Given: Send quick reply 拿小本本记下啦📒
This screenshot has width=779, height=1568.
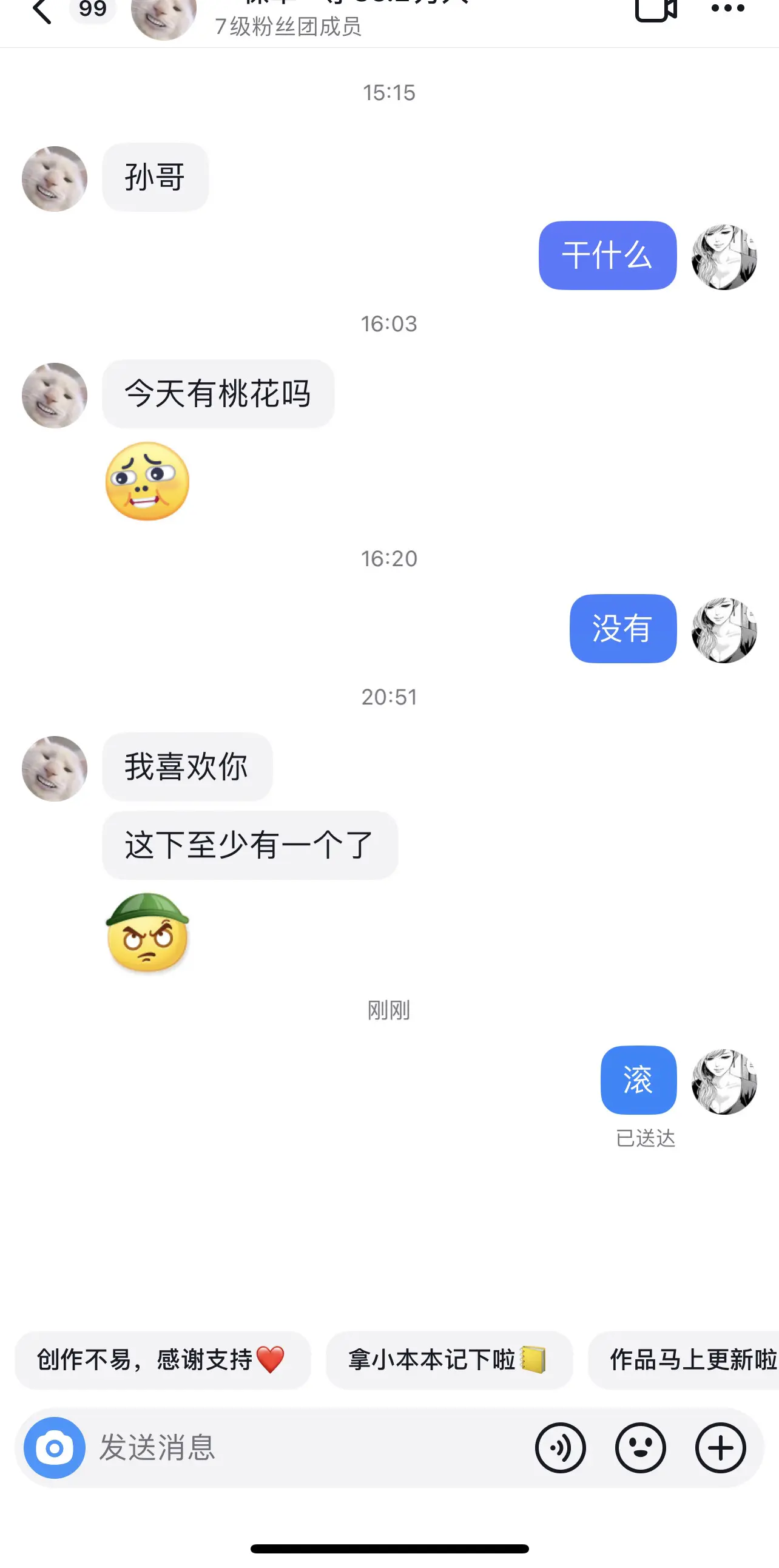Looking at the screenshot, I should coord(449,1361).
